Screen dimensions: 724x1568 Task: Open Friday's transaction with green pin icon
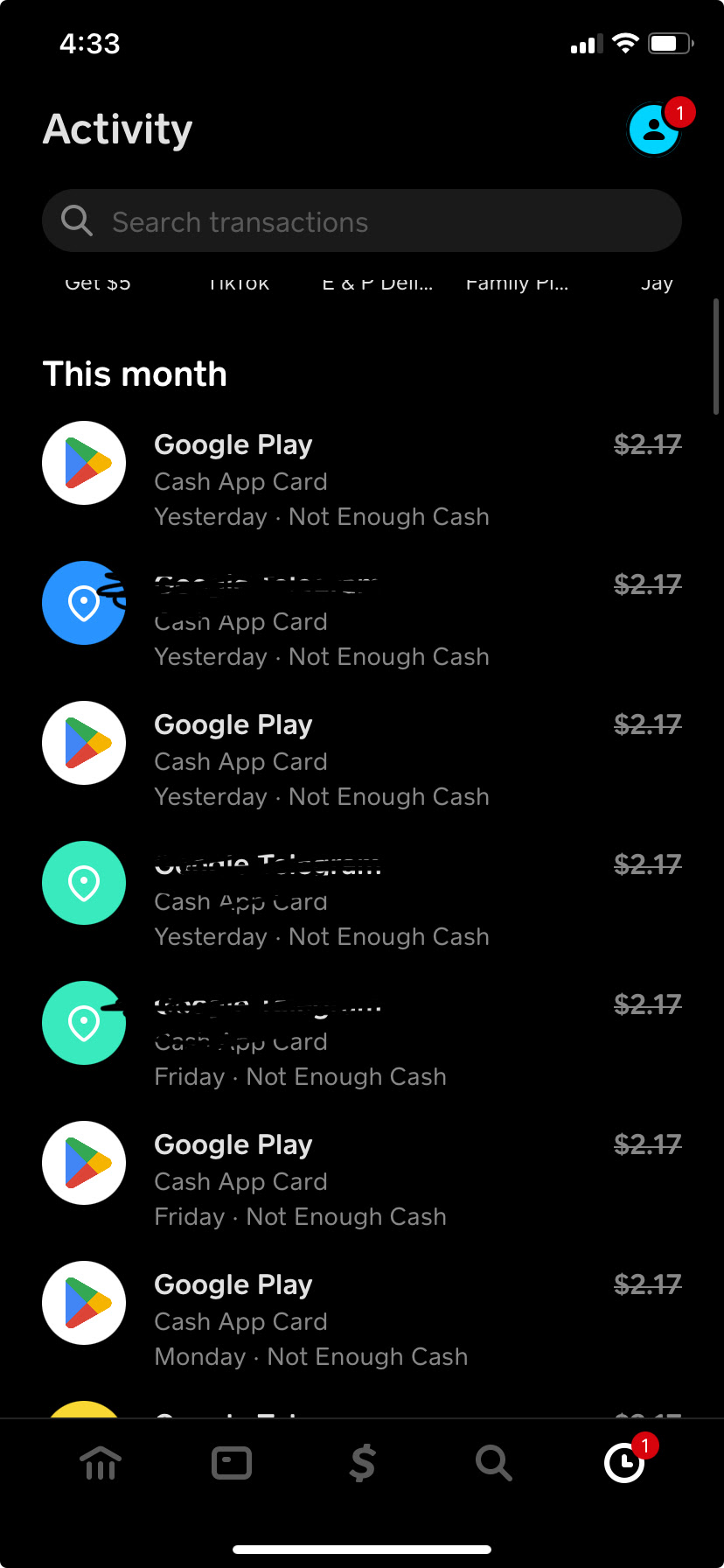click(x=361, y=1039)
